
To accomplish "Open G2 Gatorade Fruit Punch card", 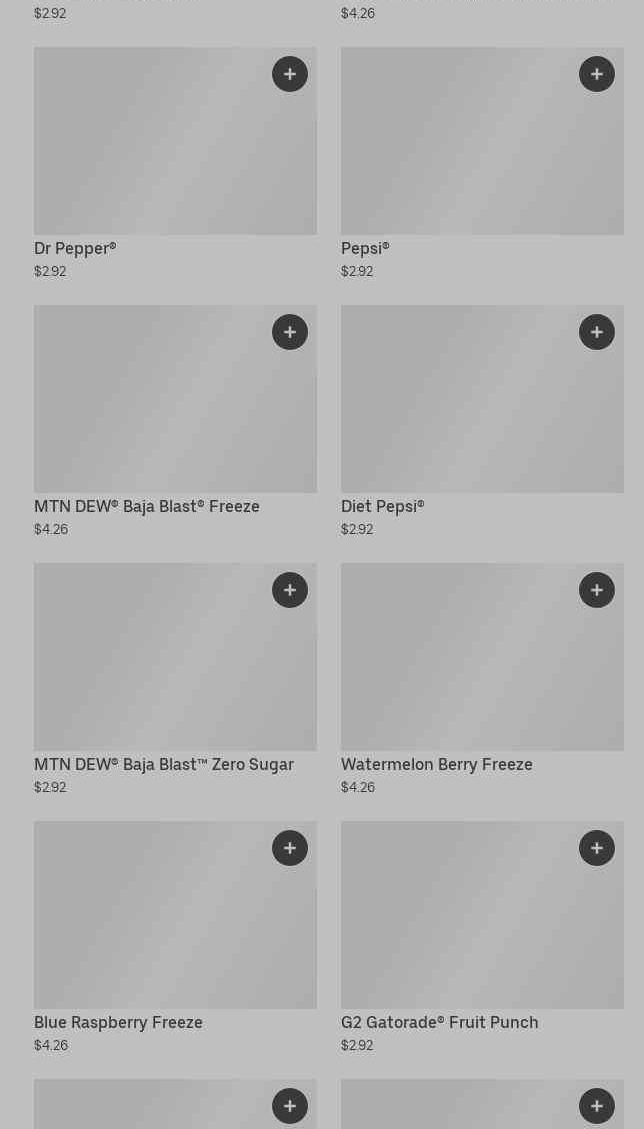I will [x=482, y=937].
